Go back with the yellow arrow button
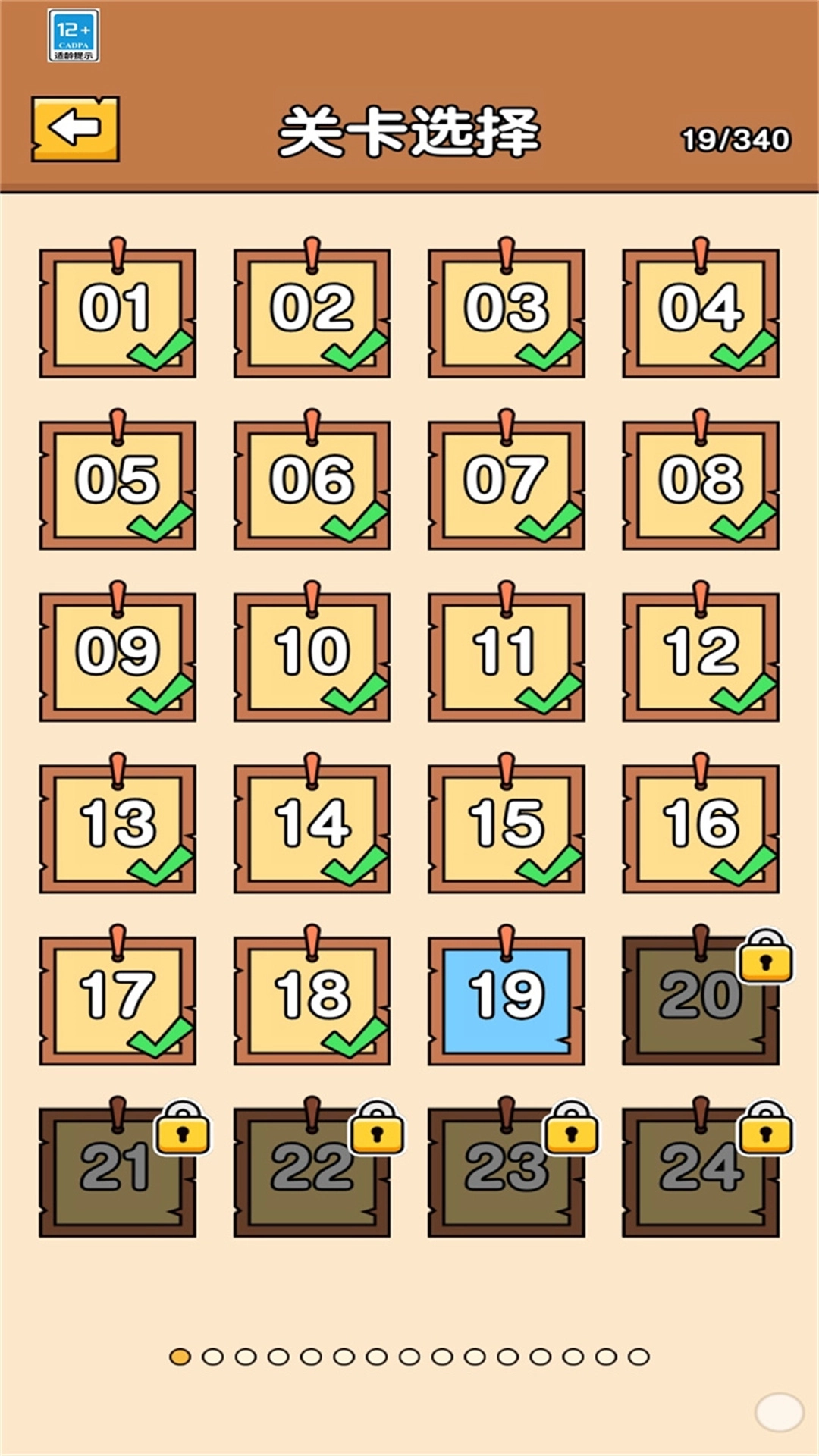 tap(74, 128)
